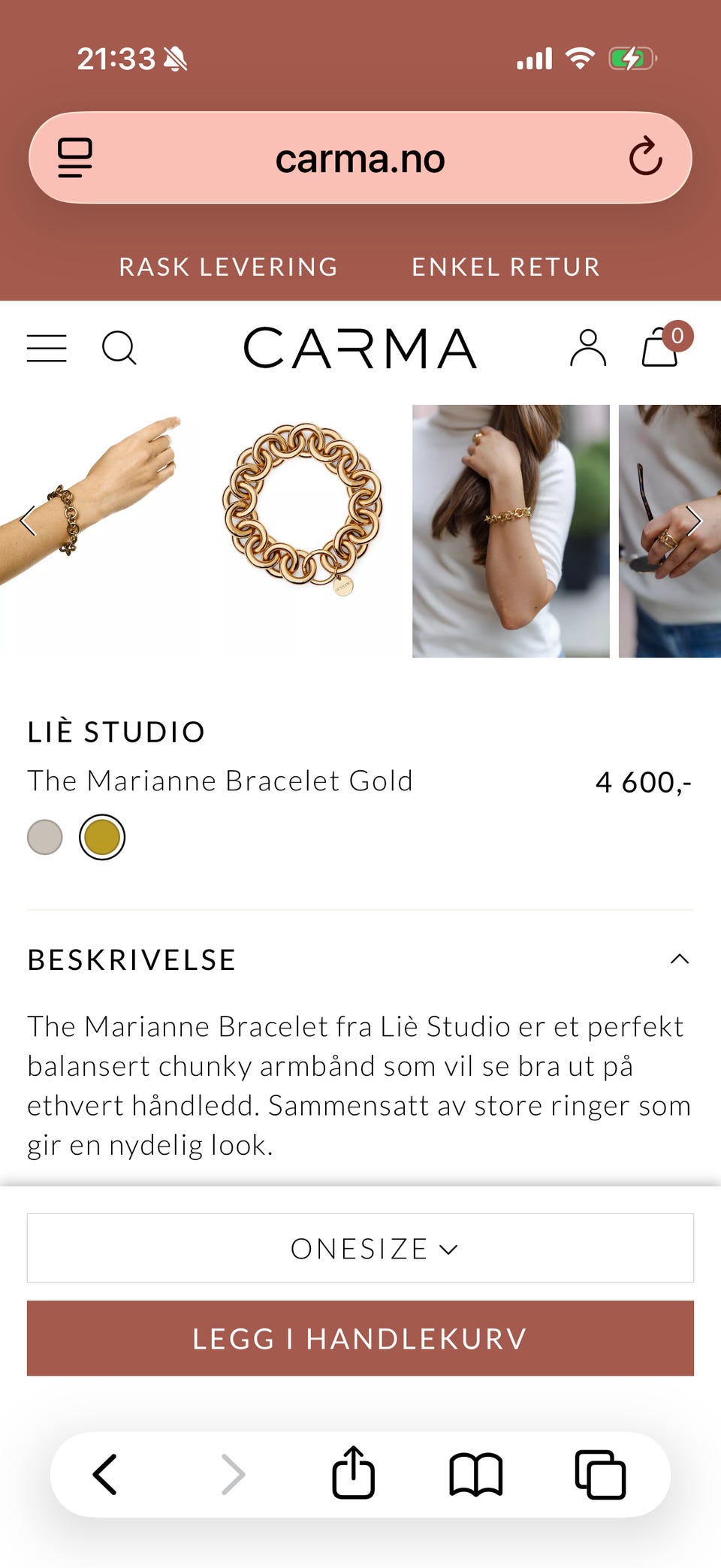Viewport: 721px width, 1568px height.
Task: Click the CARMA logo
Action: tap(360, 348)
